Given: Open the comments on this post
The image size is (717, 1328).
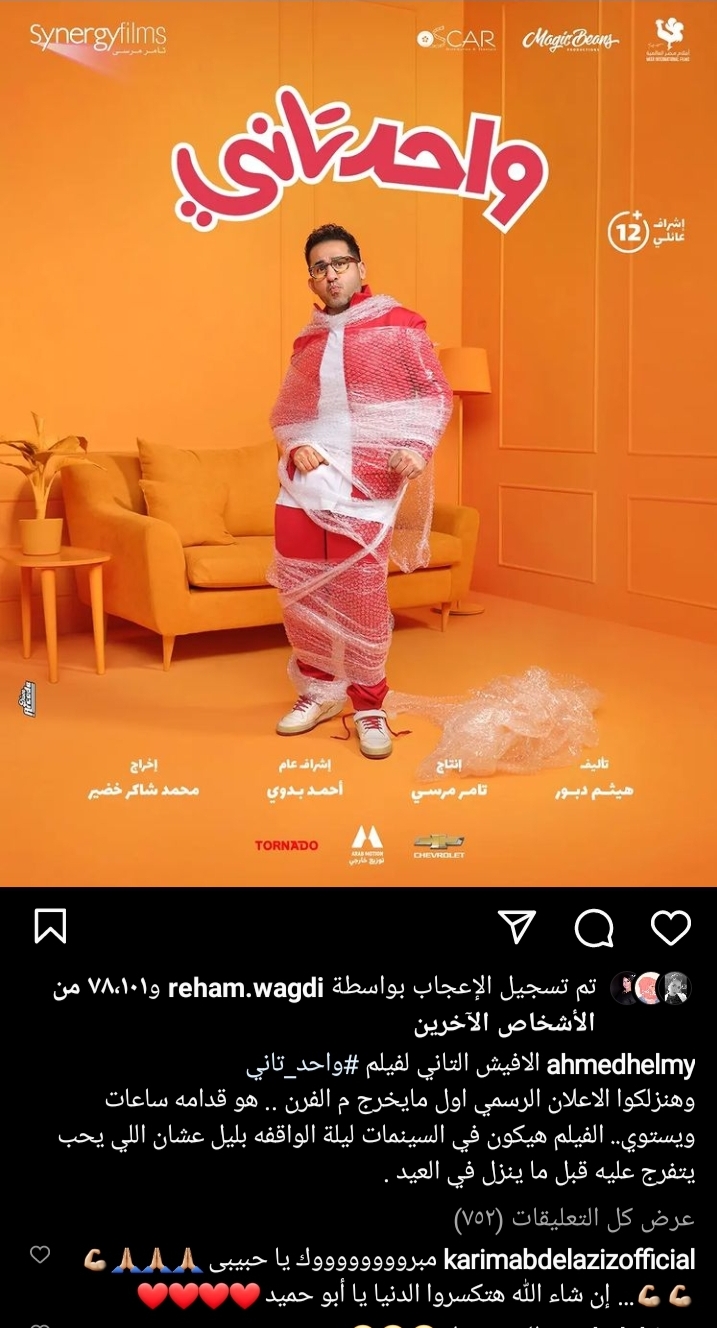Looking at the screenshot, I should click(594, 928).
